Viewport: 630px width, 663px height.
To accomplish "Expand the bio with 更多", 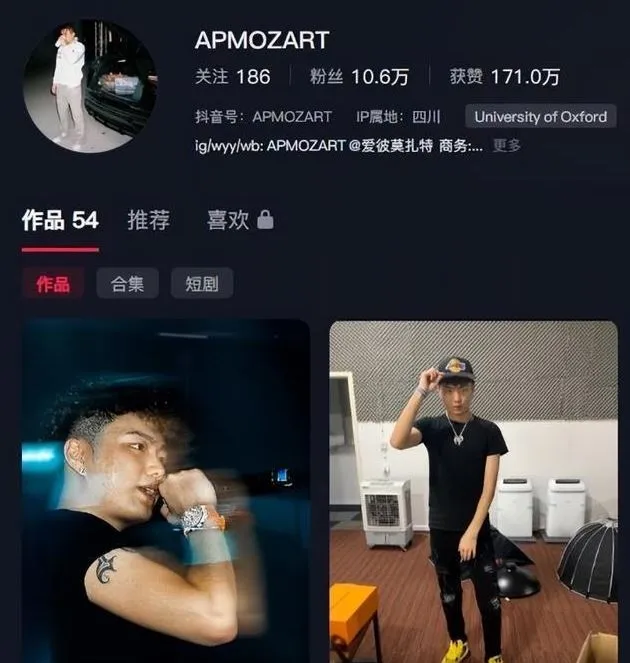I will click(507, 146).
